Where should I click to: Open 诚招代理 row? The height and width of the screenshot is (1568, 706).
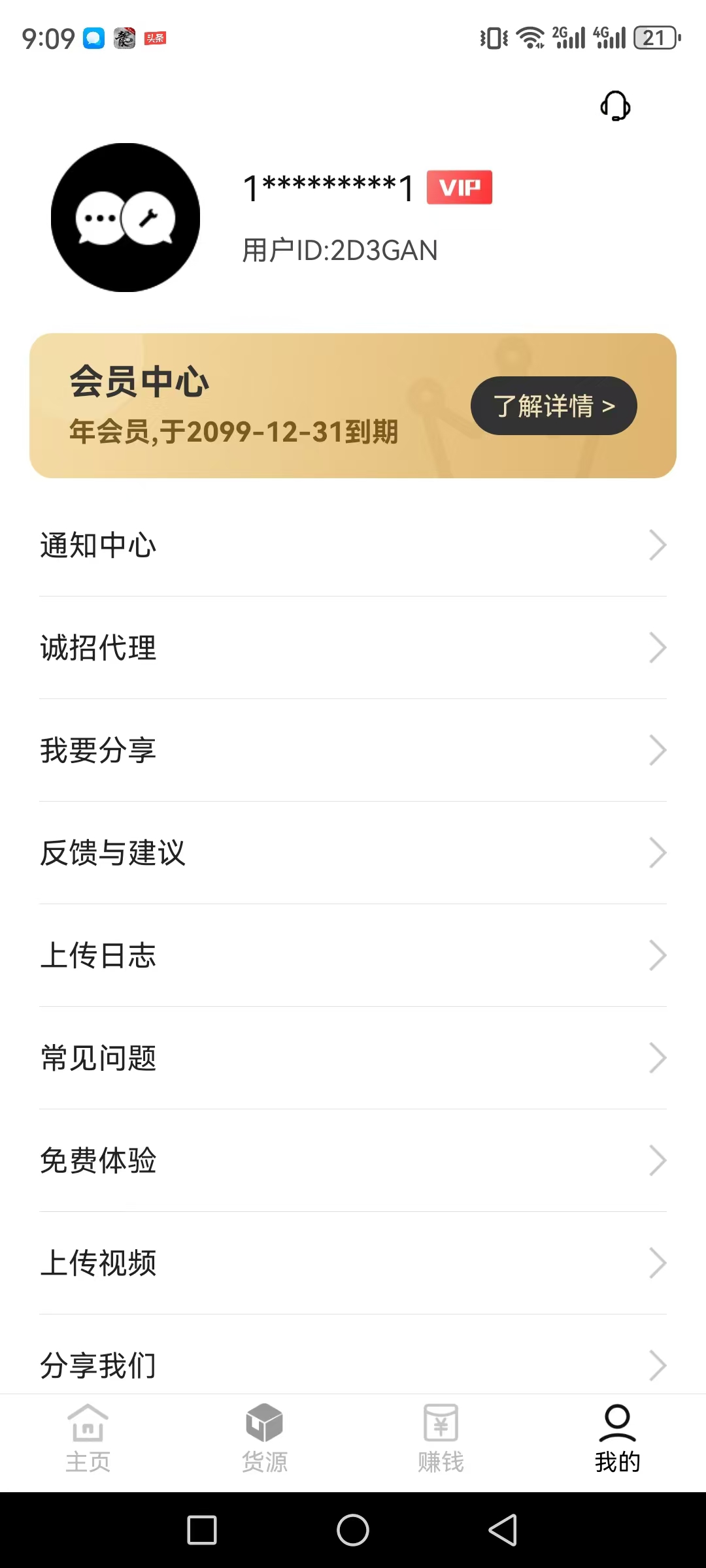click(x=353, y=648)
